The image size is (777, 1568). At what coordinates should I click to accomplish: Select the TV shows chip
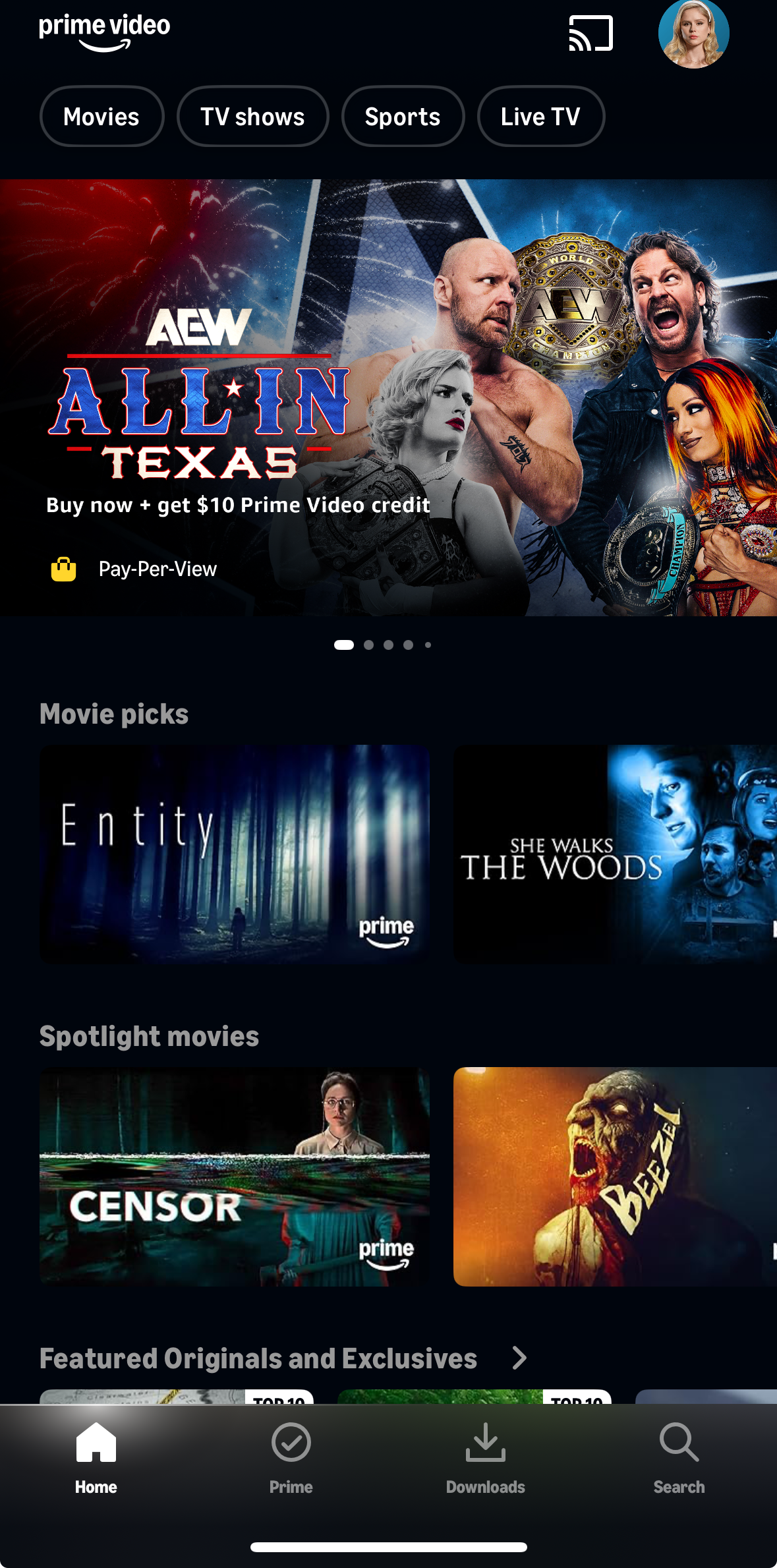tap(252, 117)
